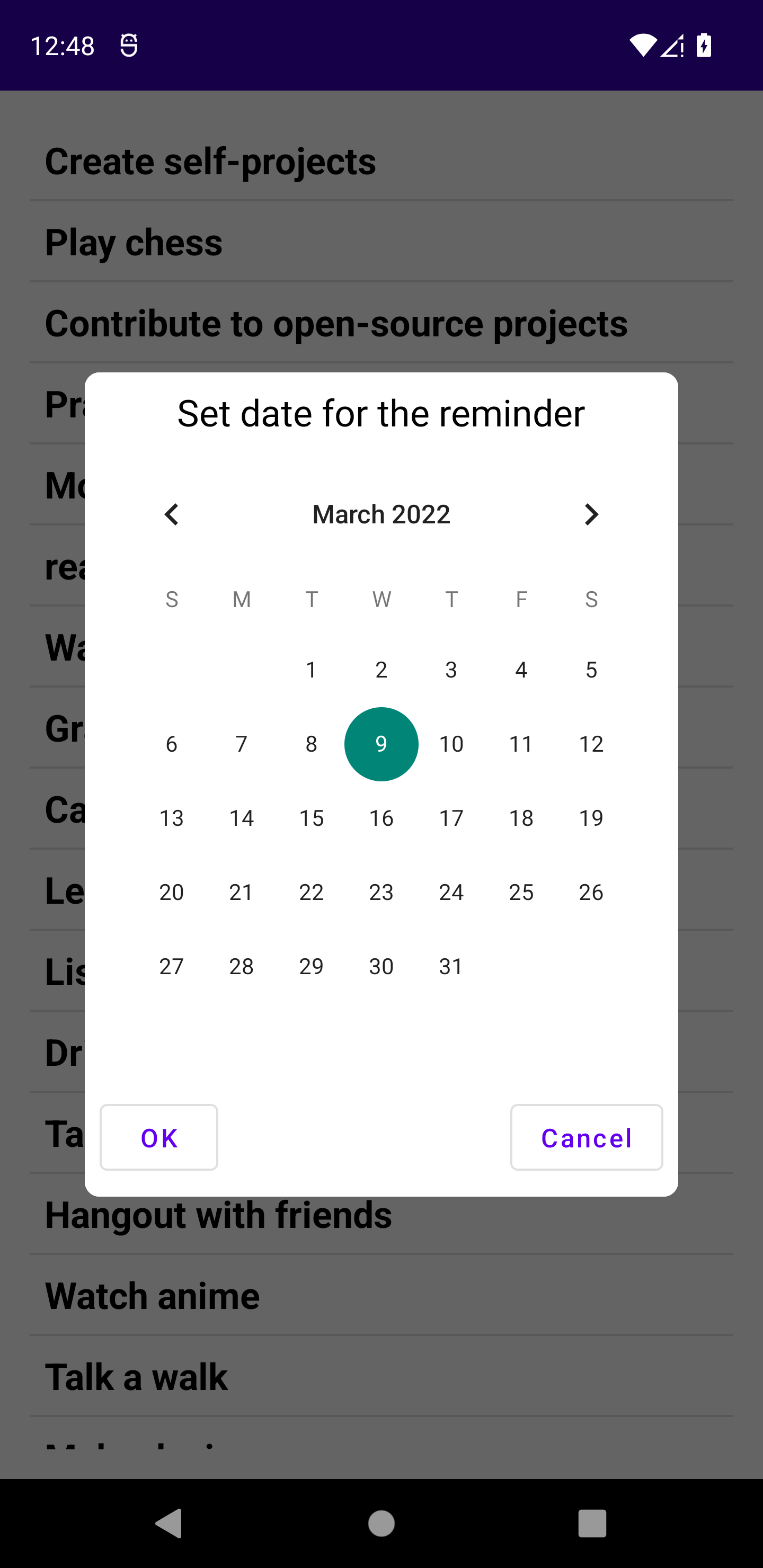This screenshot has width=763, height=1568.
Task: Dismiss the dialog with Cancel
Action: (586, 1137)
